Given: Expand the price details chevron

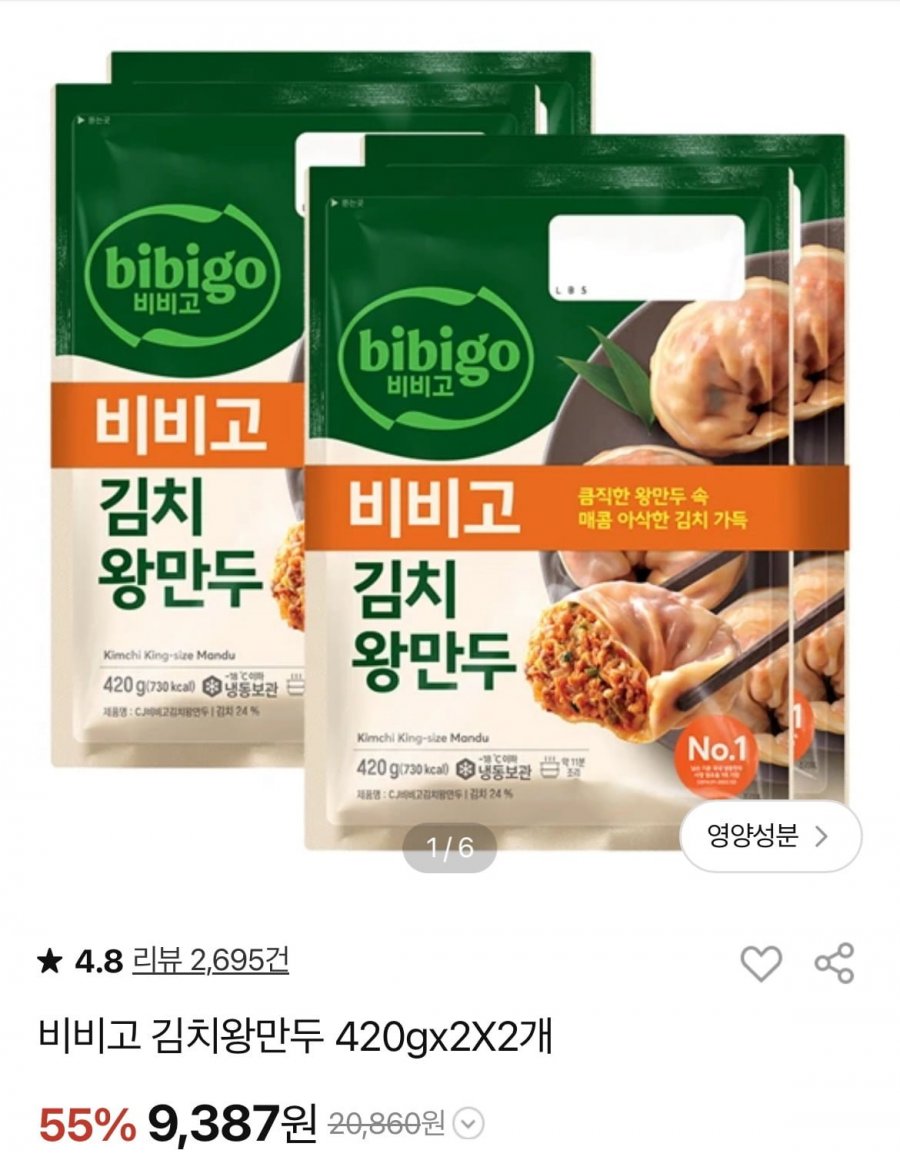Looking at the screenshot, I should click(468, 1125).
